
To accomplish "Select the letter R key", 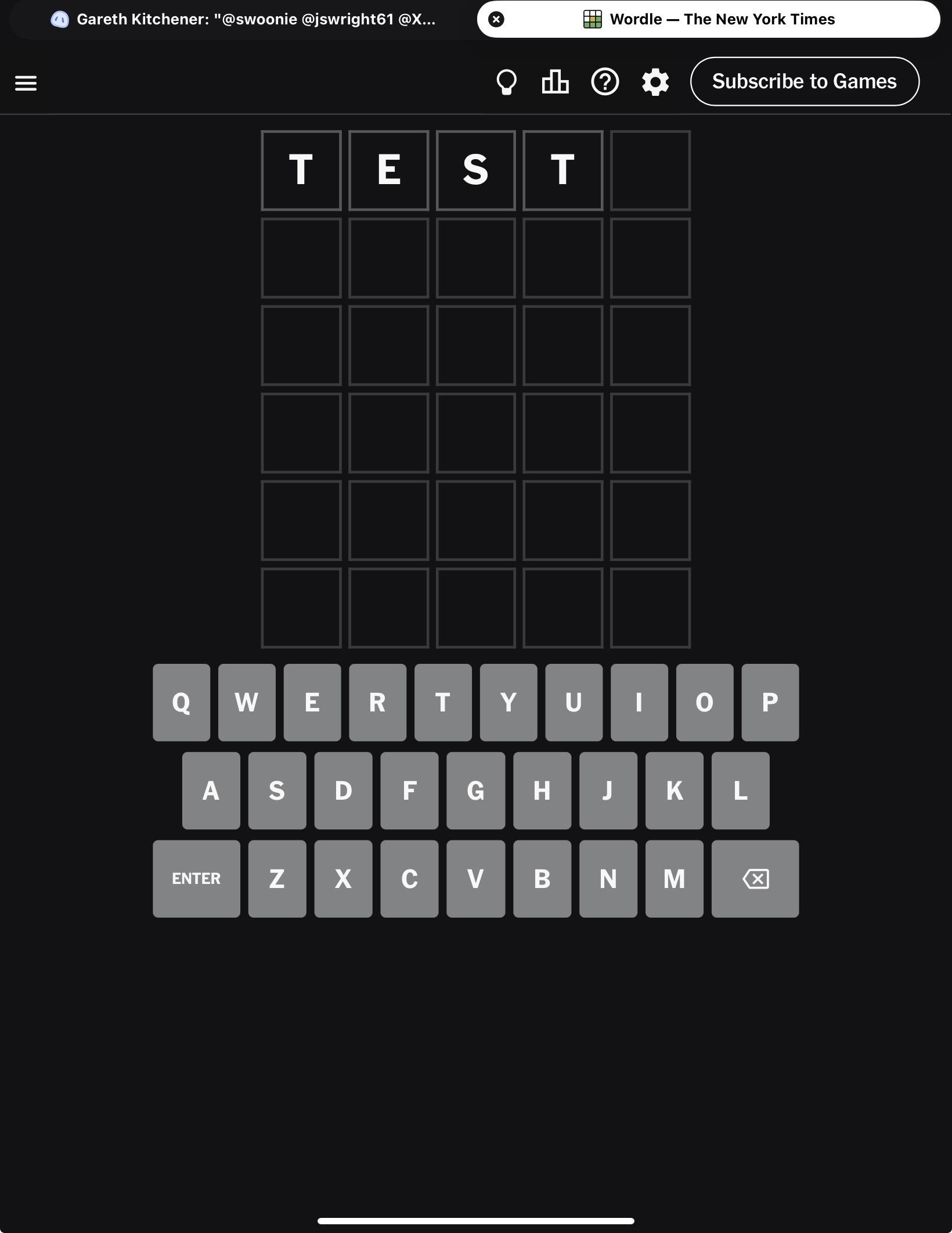I will point(377,702).
